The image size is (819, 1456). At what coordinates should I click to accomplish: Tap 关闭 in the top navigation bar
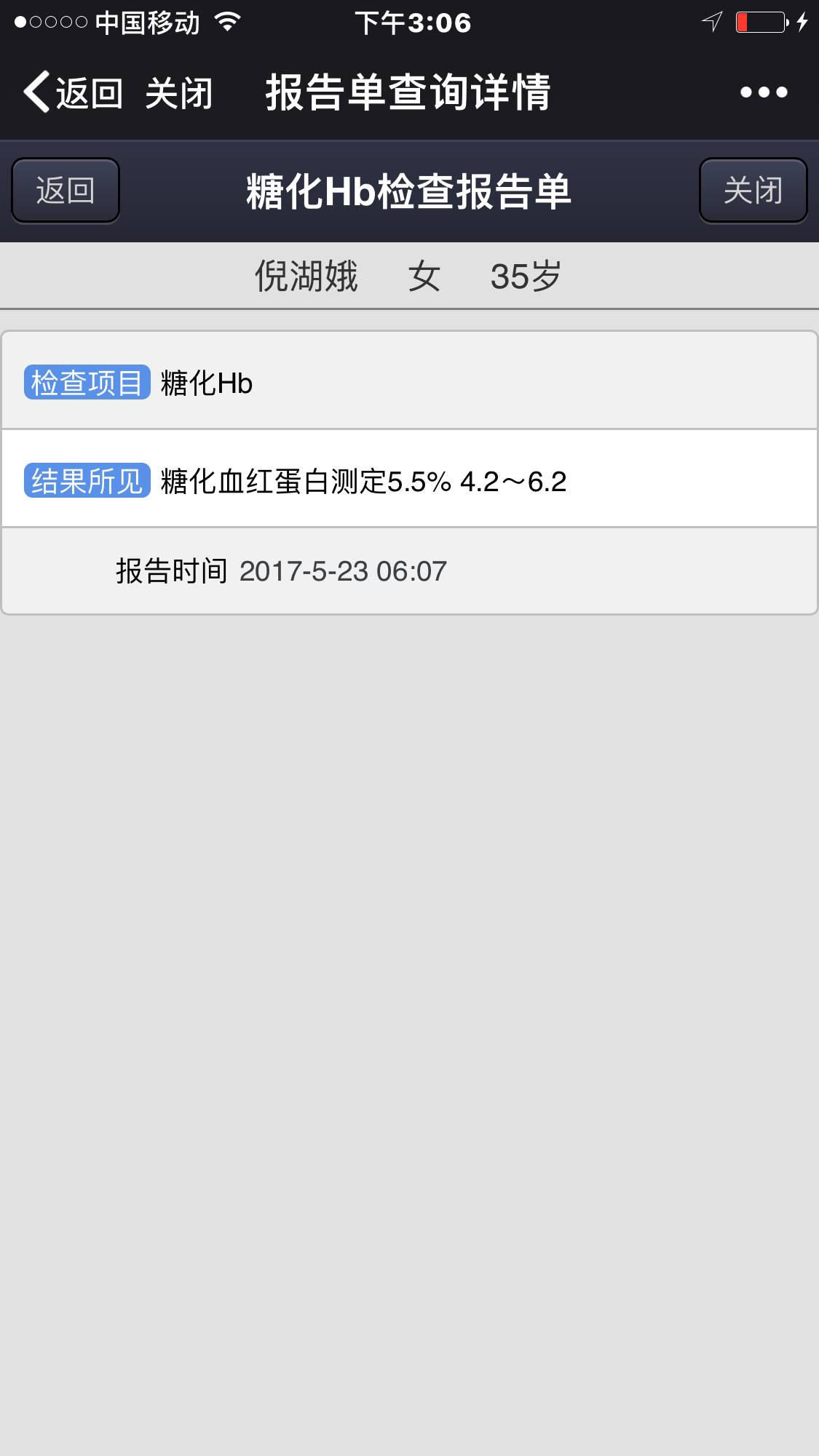point(178,93)
